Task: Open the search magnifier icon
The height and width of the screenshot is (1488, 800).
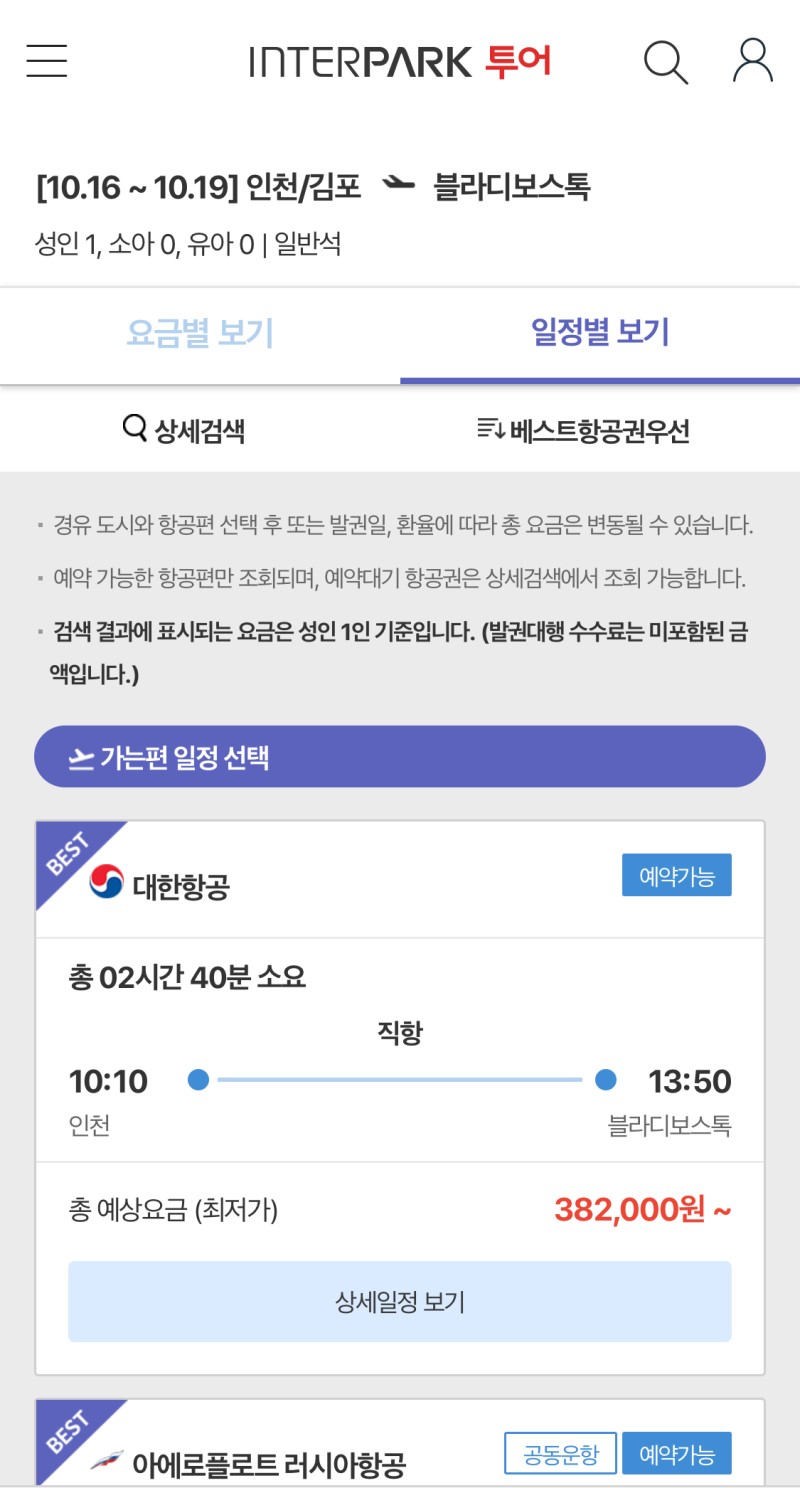Action: [665, 61]
